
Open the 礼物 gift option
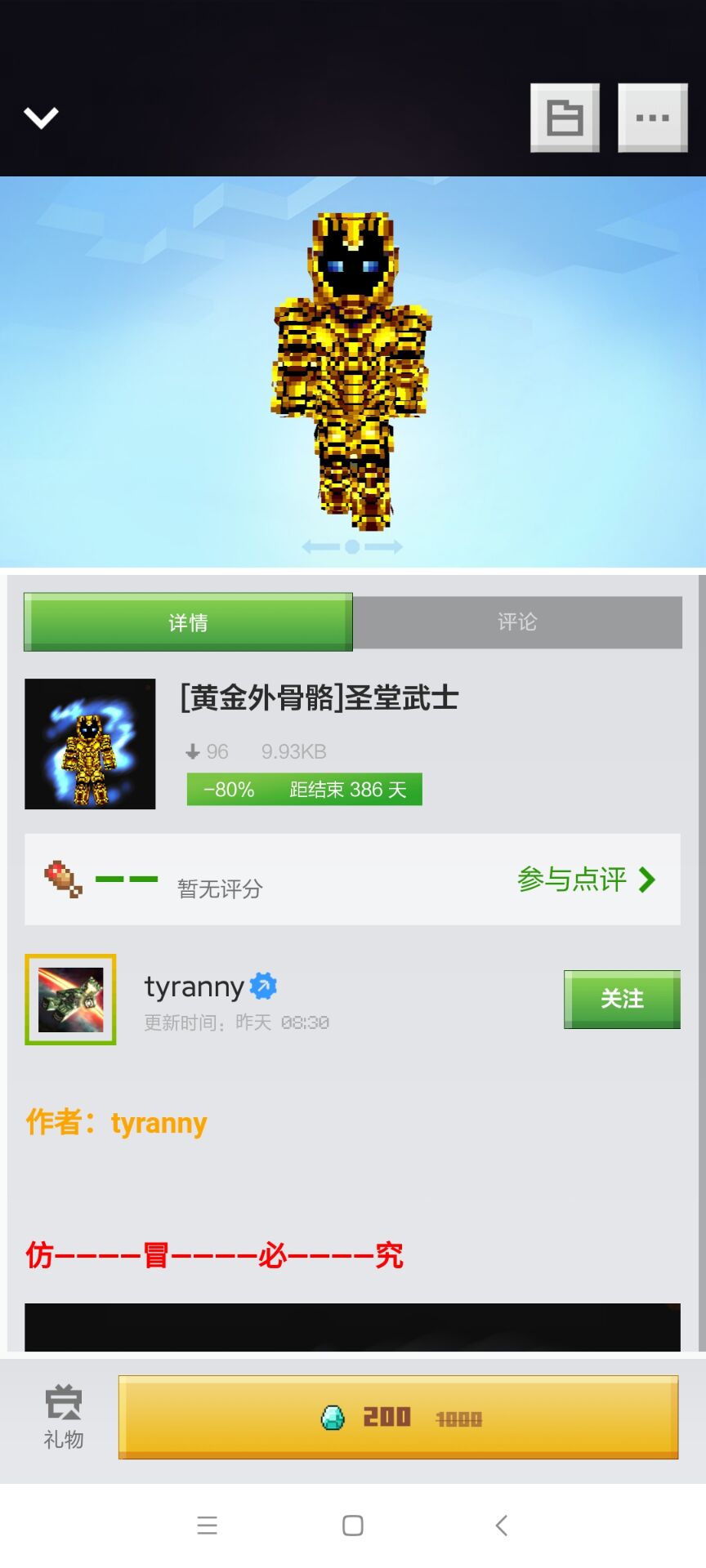[63, 1417]
